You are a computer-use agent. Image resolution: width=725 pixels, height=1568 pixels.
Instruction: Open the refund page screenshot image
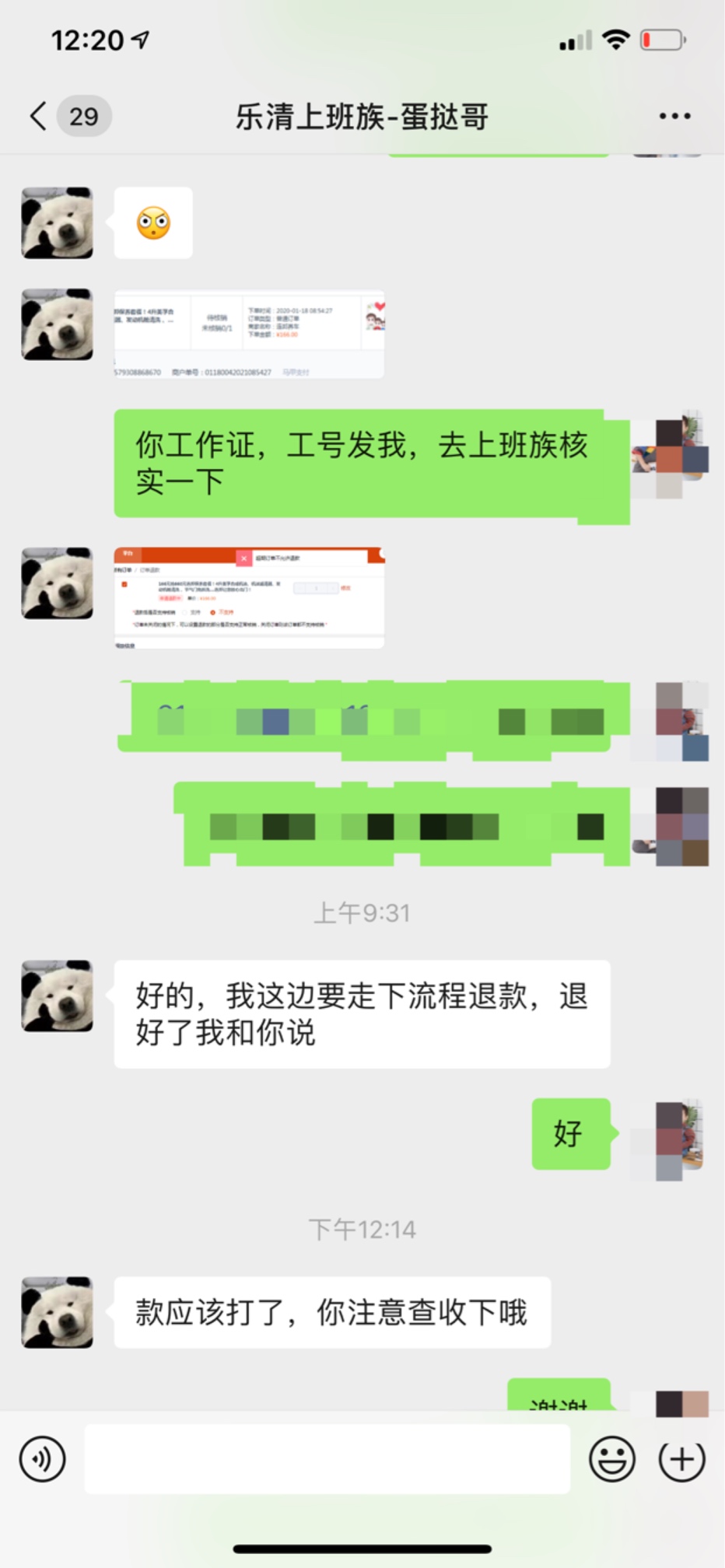pos(249,597)
